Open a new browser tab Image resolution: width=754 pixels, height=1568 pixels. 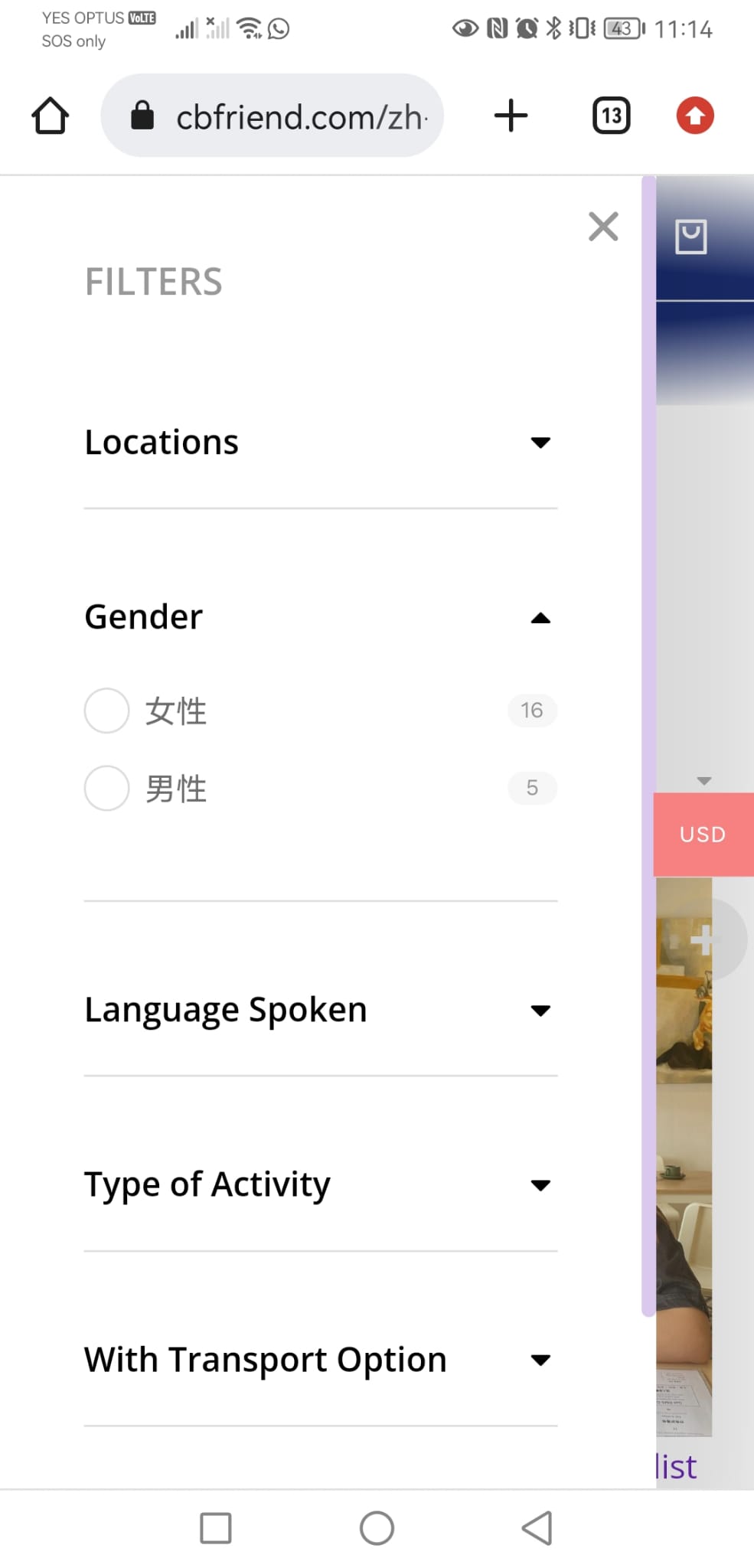pos(511,116)
